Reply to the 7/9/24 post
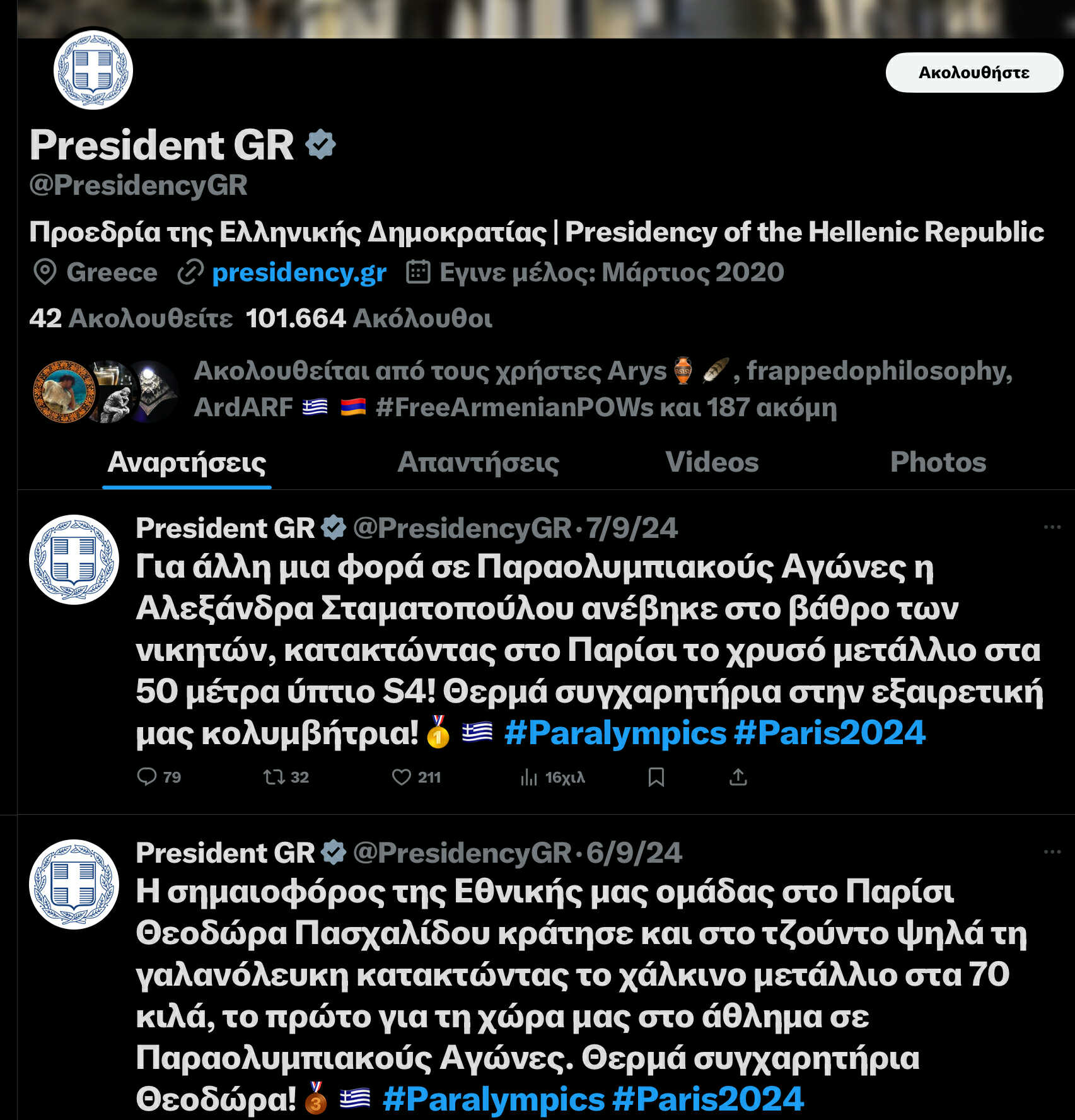The width and height of the screenshot is (1075, 1120). 147,777
